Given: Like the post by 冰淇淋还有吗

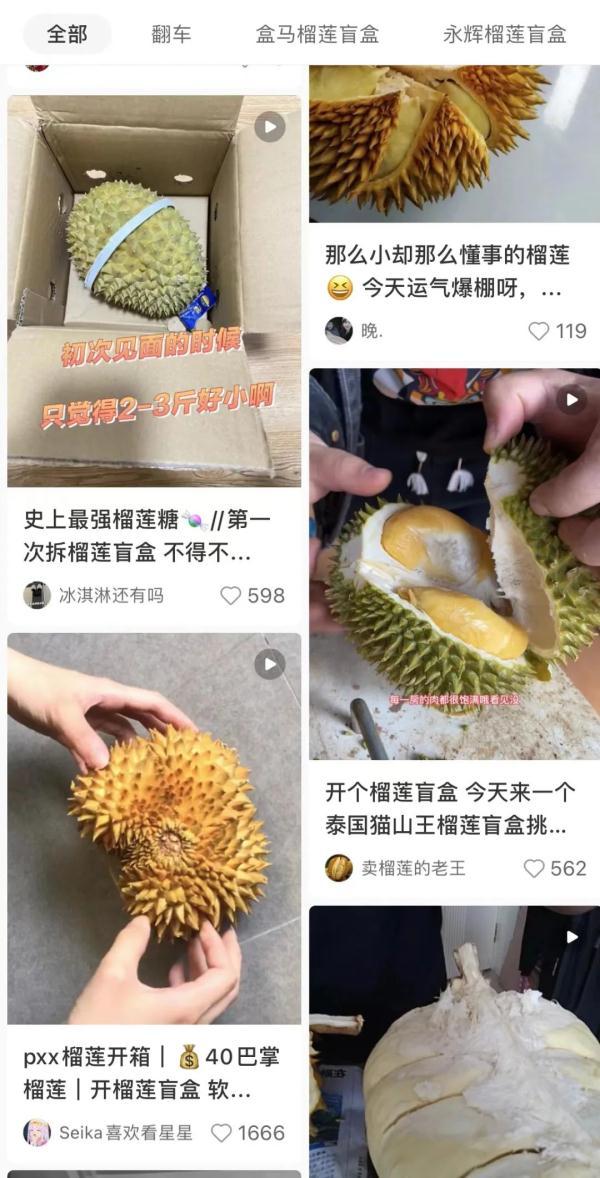Looking at the screenshot, I should 231,596.
